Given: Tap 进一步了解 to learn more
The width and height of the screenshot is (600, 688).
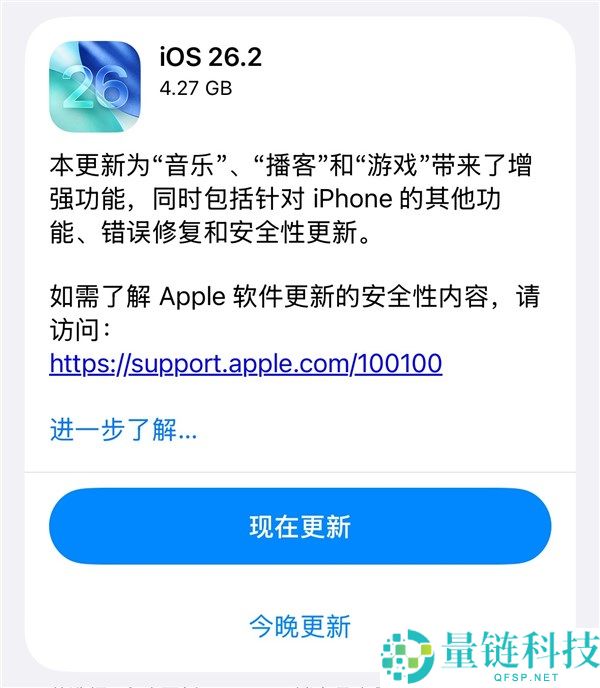Looking at the screenshot, I should tap(123, 430).
